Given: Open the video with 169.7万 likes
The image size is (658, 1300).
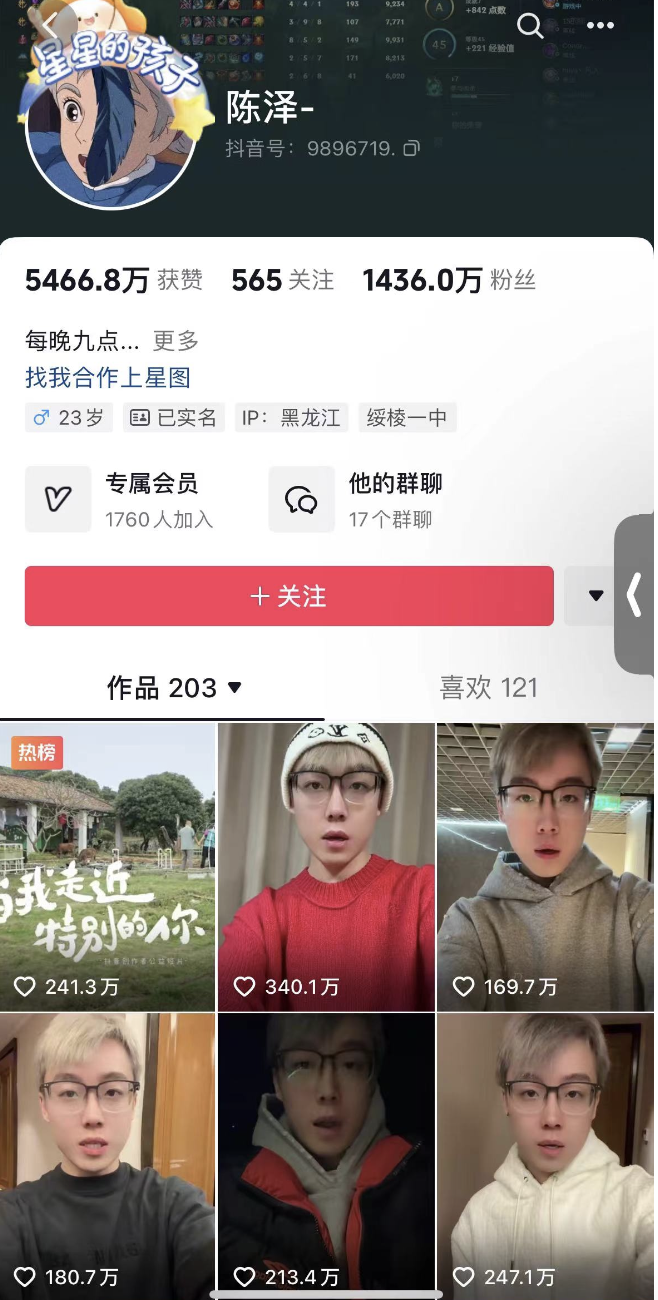Looking at the screenshot, I should coord(545,867).
